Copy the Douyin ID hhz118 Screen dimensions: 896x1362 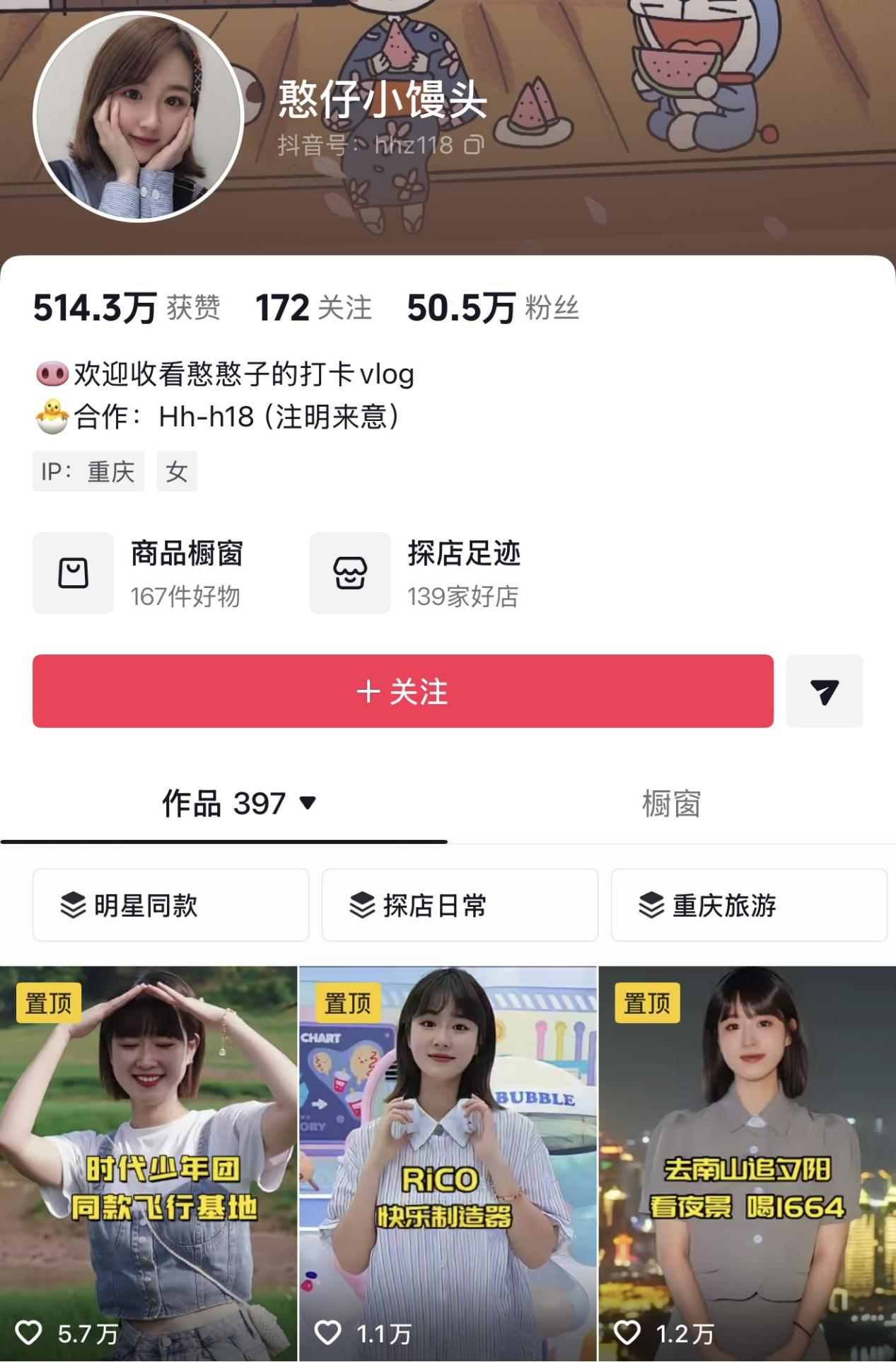click(x=474, y=146)
